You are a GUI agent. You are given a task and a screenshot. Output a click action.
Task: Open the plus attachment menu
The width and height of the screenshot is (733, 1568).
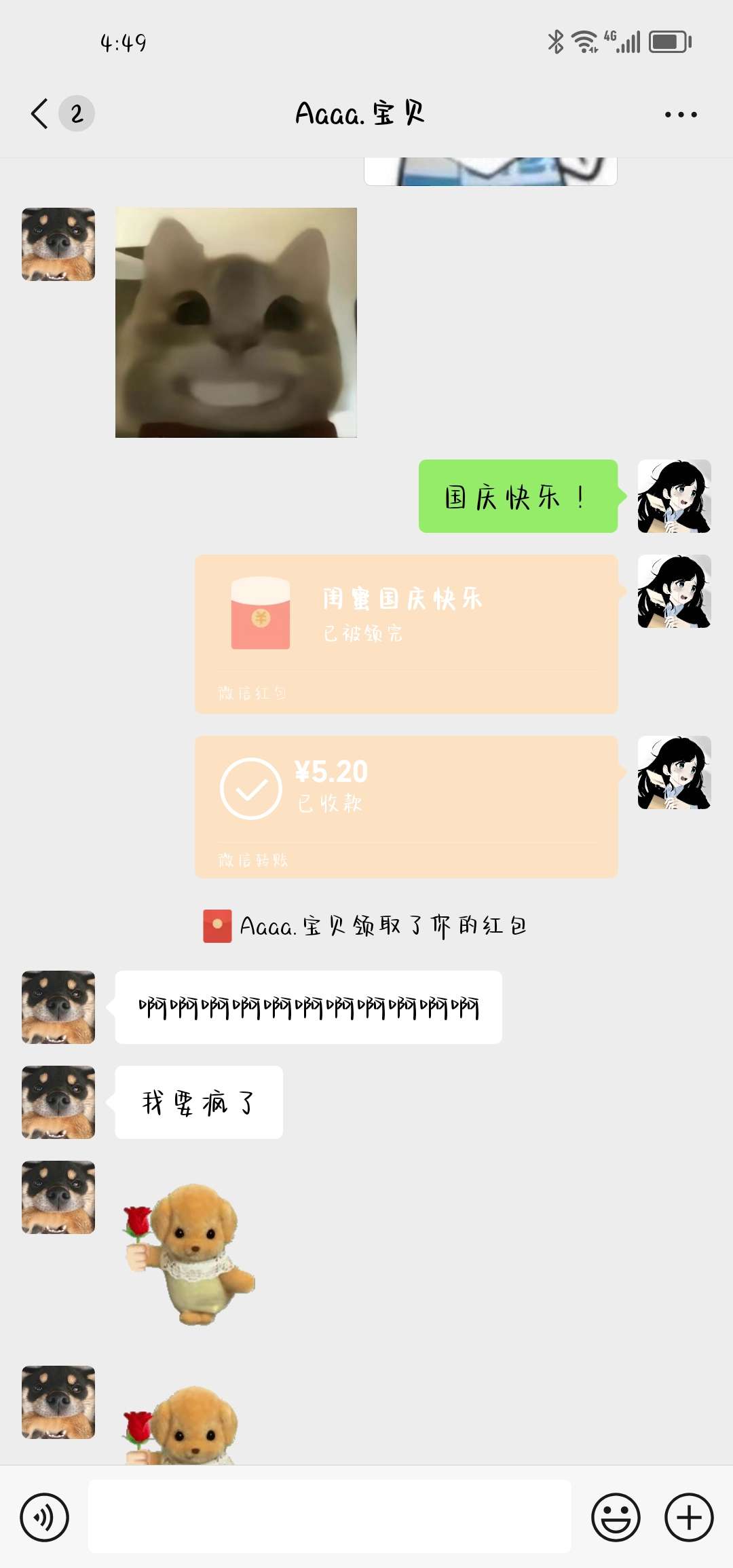click(x=689, y=1517)
